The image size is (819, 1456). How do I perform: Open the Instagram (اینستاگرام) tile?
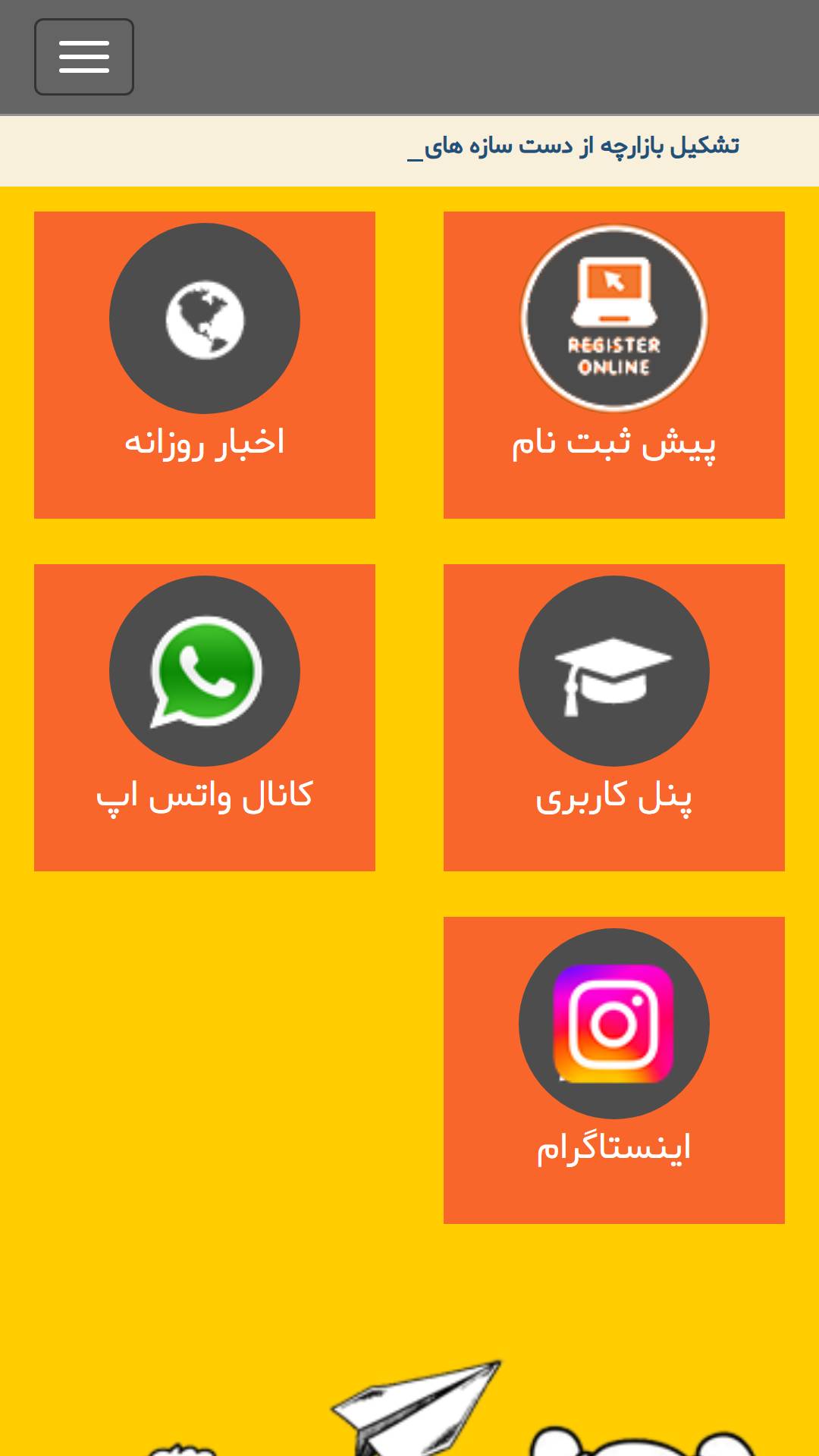click(613, 1070)
